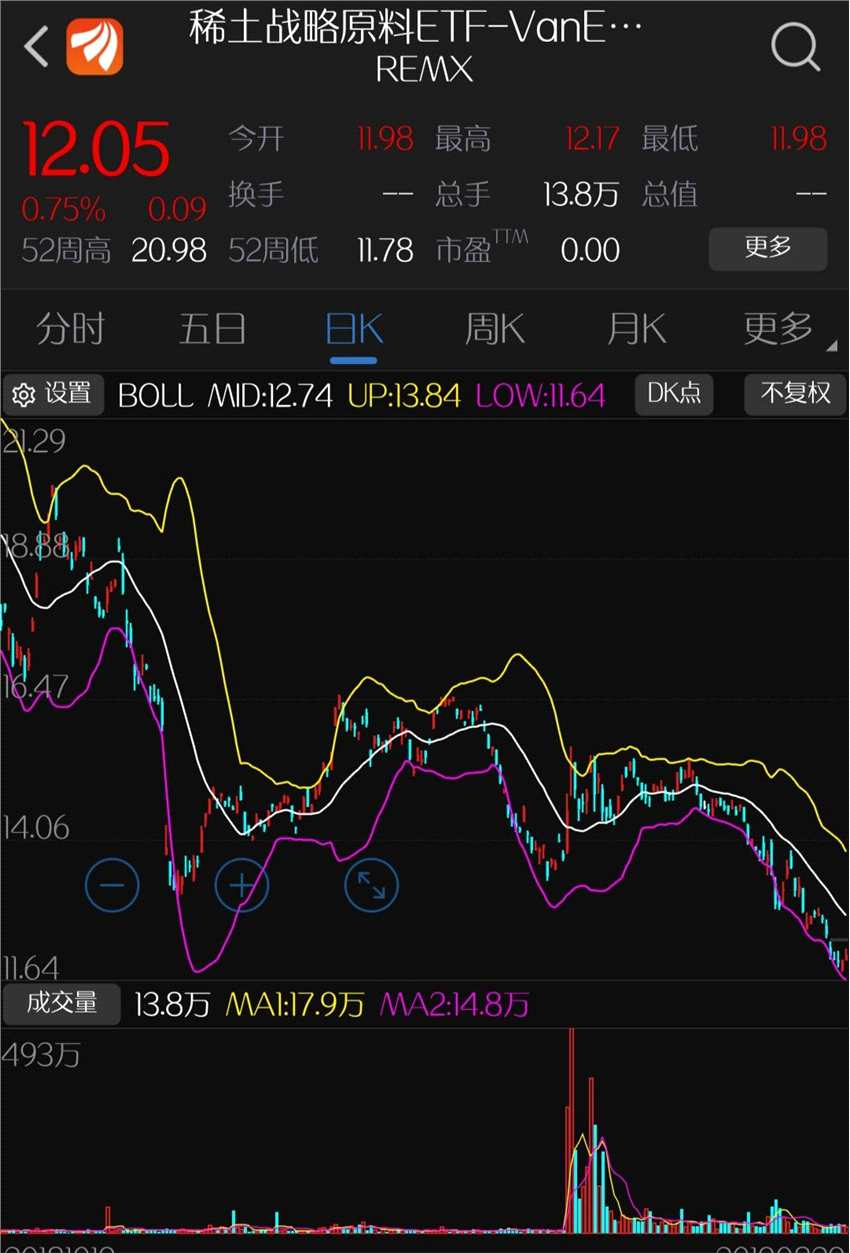This screenshot has width=850, height=1253.
Task: Switch to the 分时 chart tab
Action: pyautogui.click(x=70, y=328)
